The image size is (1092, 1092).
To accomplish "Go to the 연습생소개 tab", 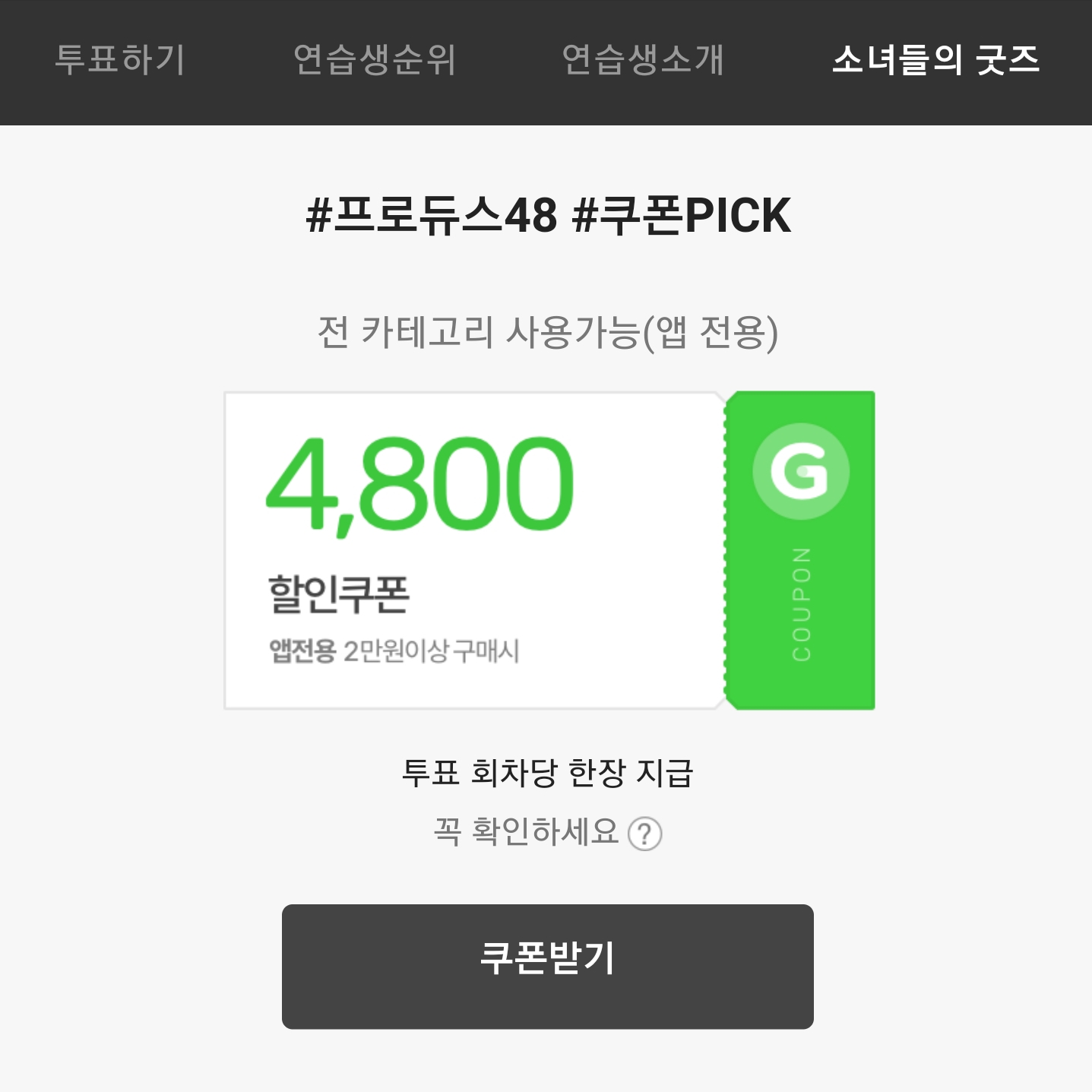I will tap(643, 60).
